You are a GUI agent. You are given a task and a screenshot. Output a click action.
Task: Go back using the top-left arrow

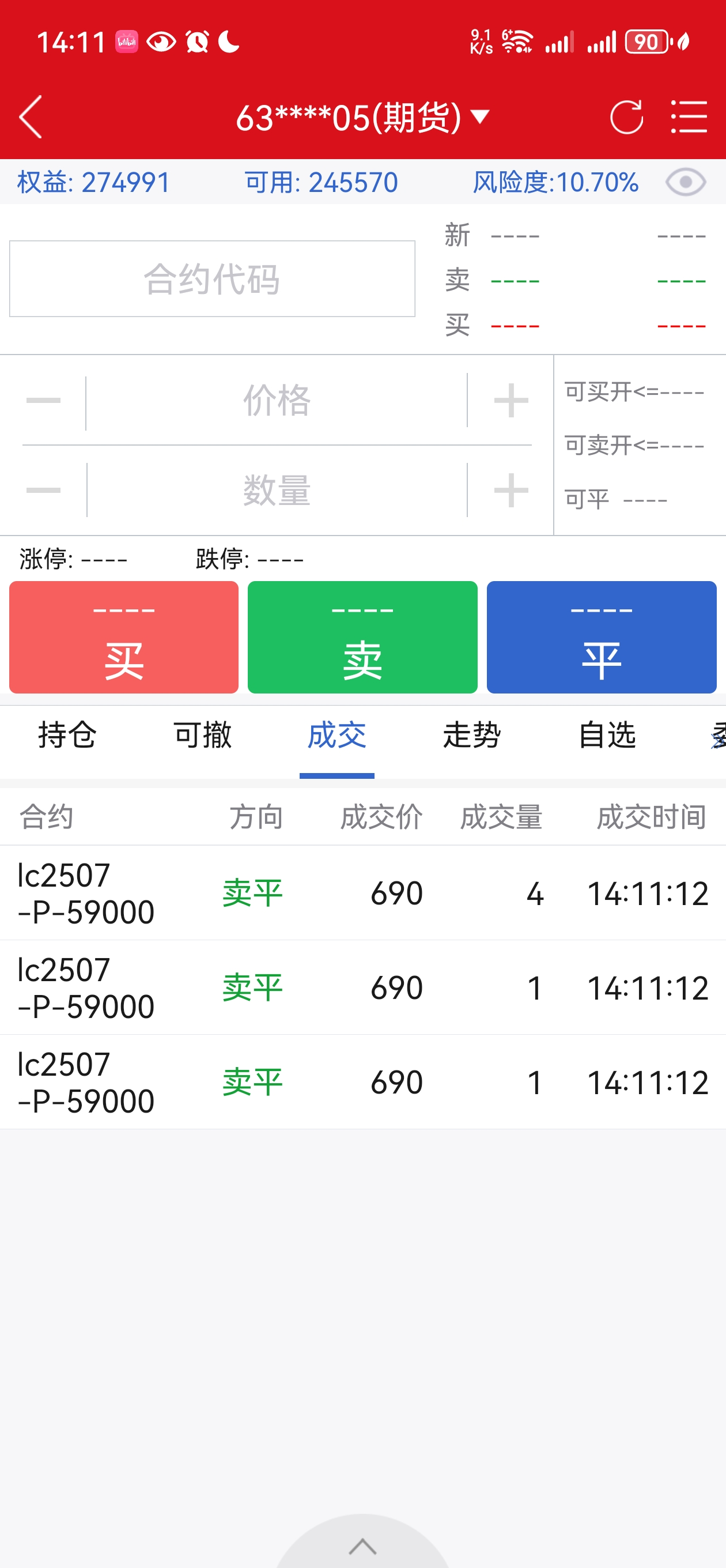31,117
